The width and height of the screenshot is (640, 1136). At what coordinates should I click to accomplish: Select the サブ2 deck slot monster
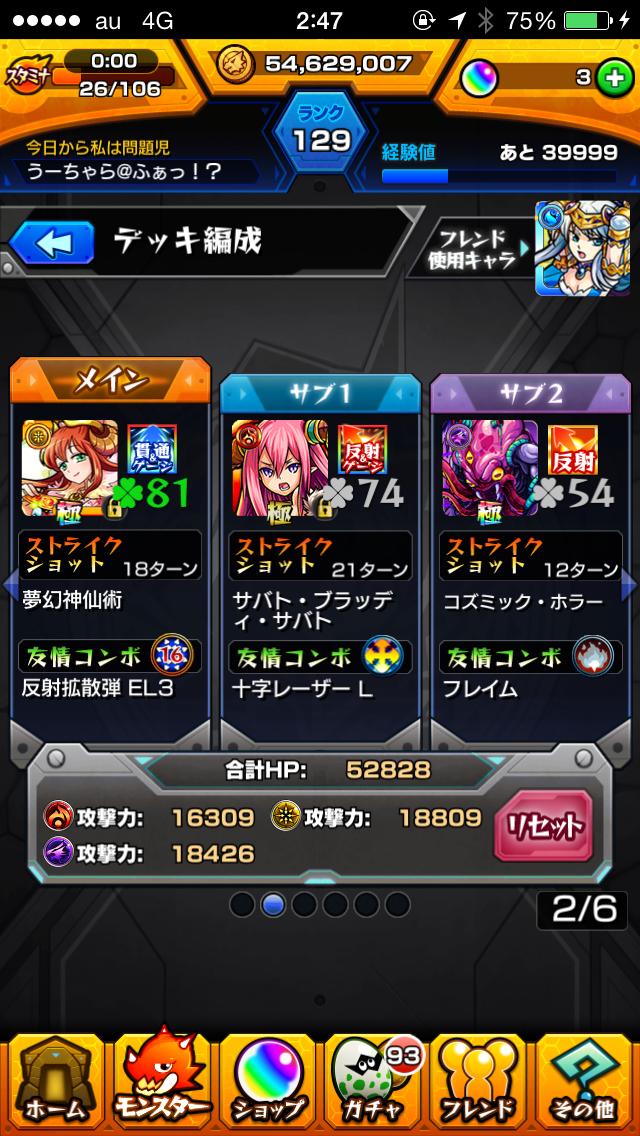(x=487, y=468)
